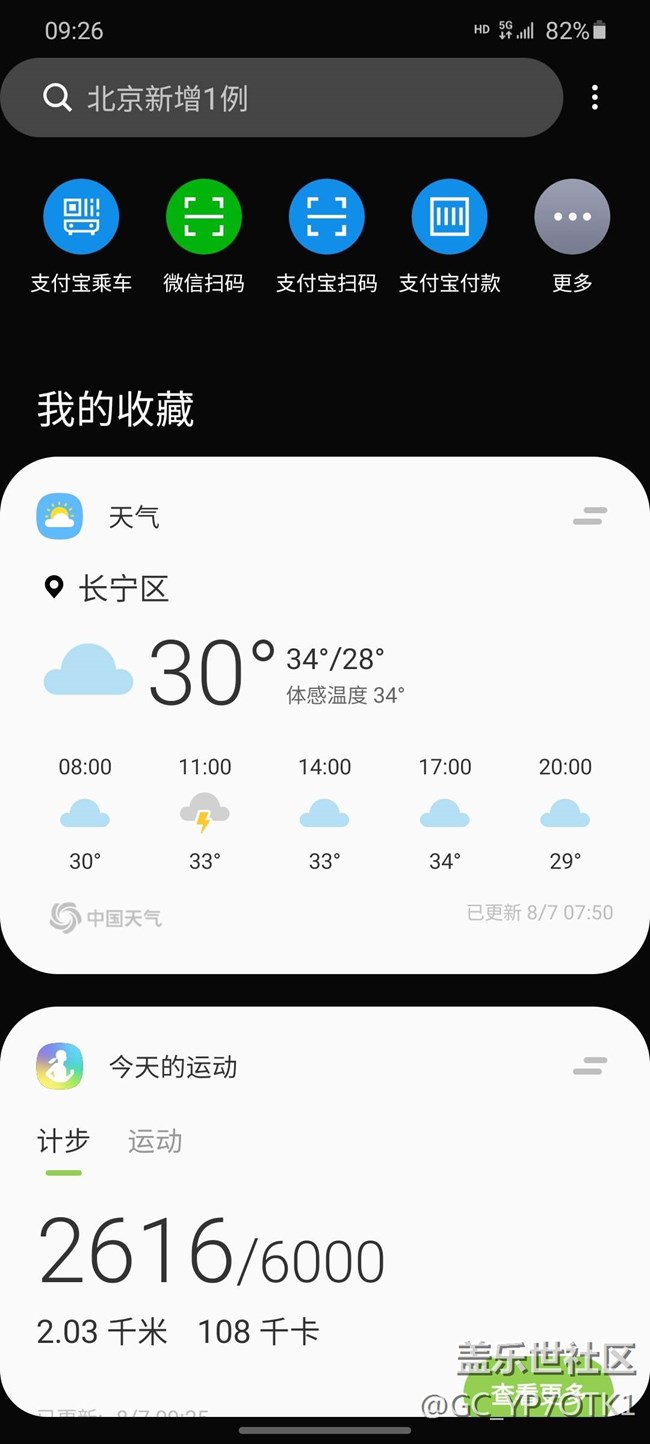Tap the handle icon on the 今天的运动 card
Image resolution: width=650 pixels, height=1444 pixels.
pos(590,1067)
